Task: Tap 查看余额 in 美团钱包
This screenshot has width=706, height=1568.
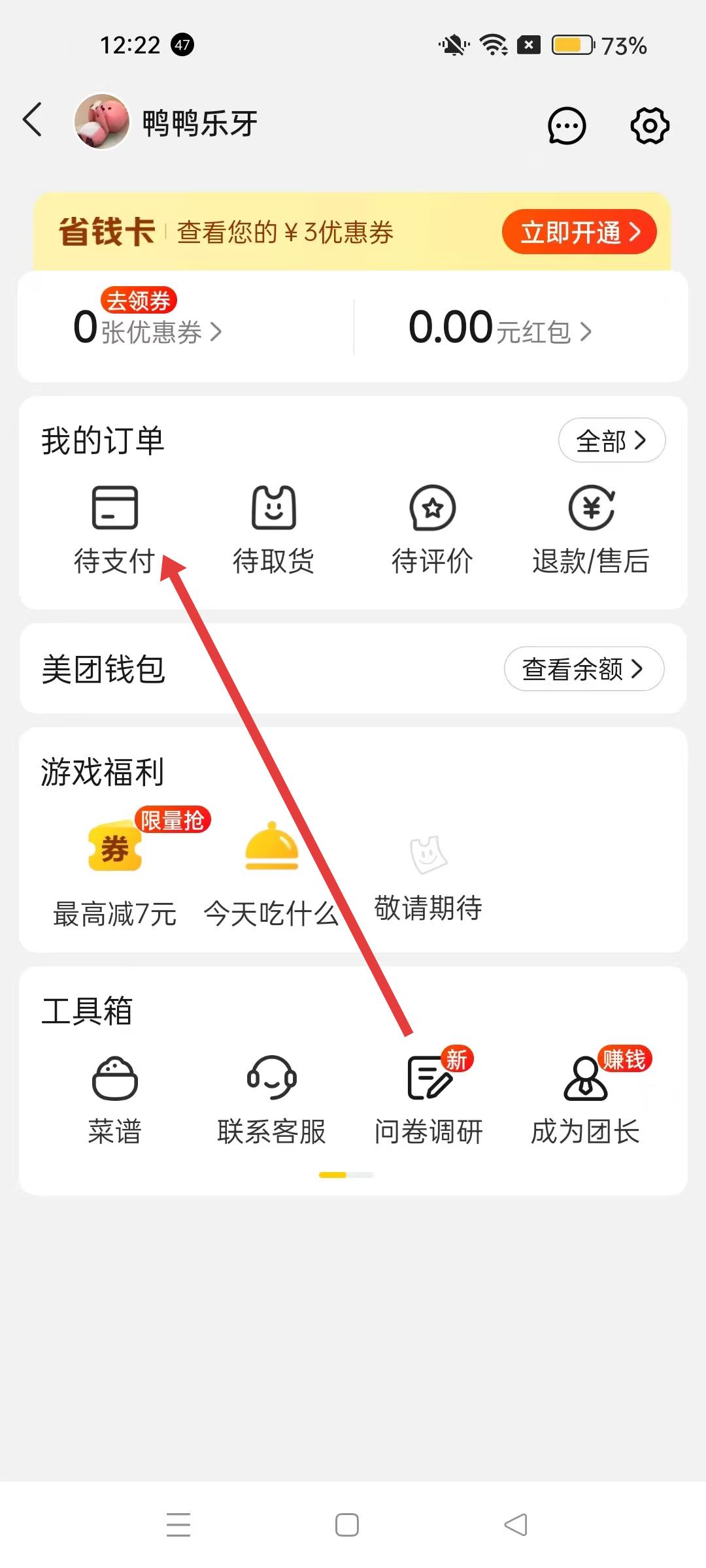Action: tap(584, 669)
